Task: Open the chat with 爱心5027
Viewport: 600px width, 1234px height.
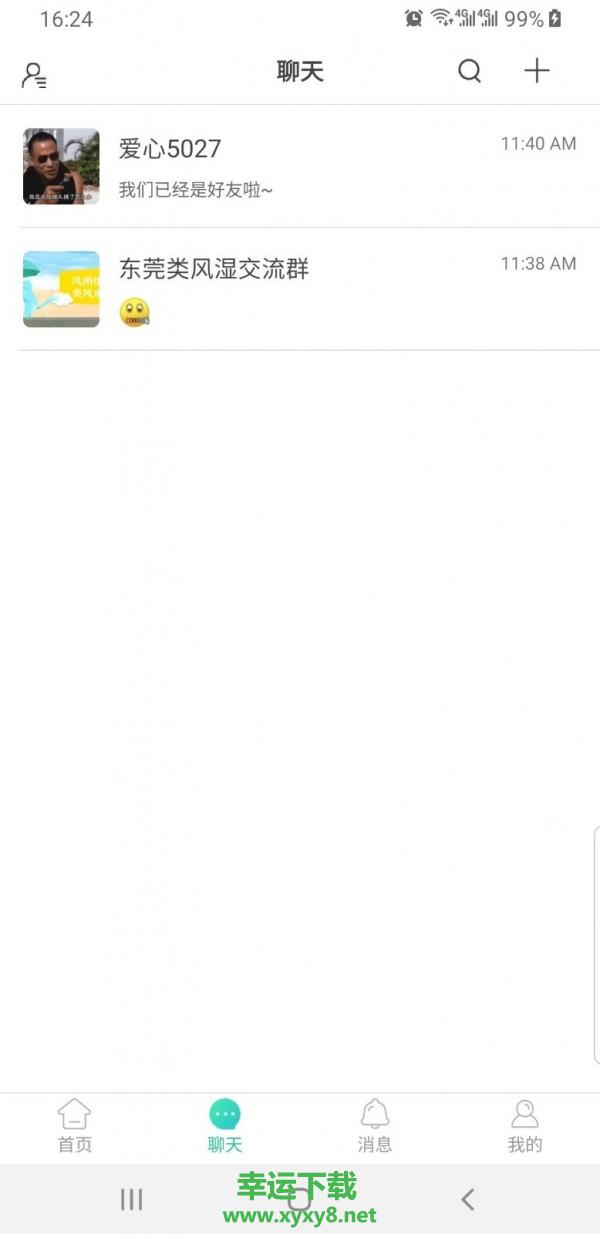Action: 300,166
